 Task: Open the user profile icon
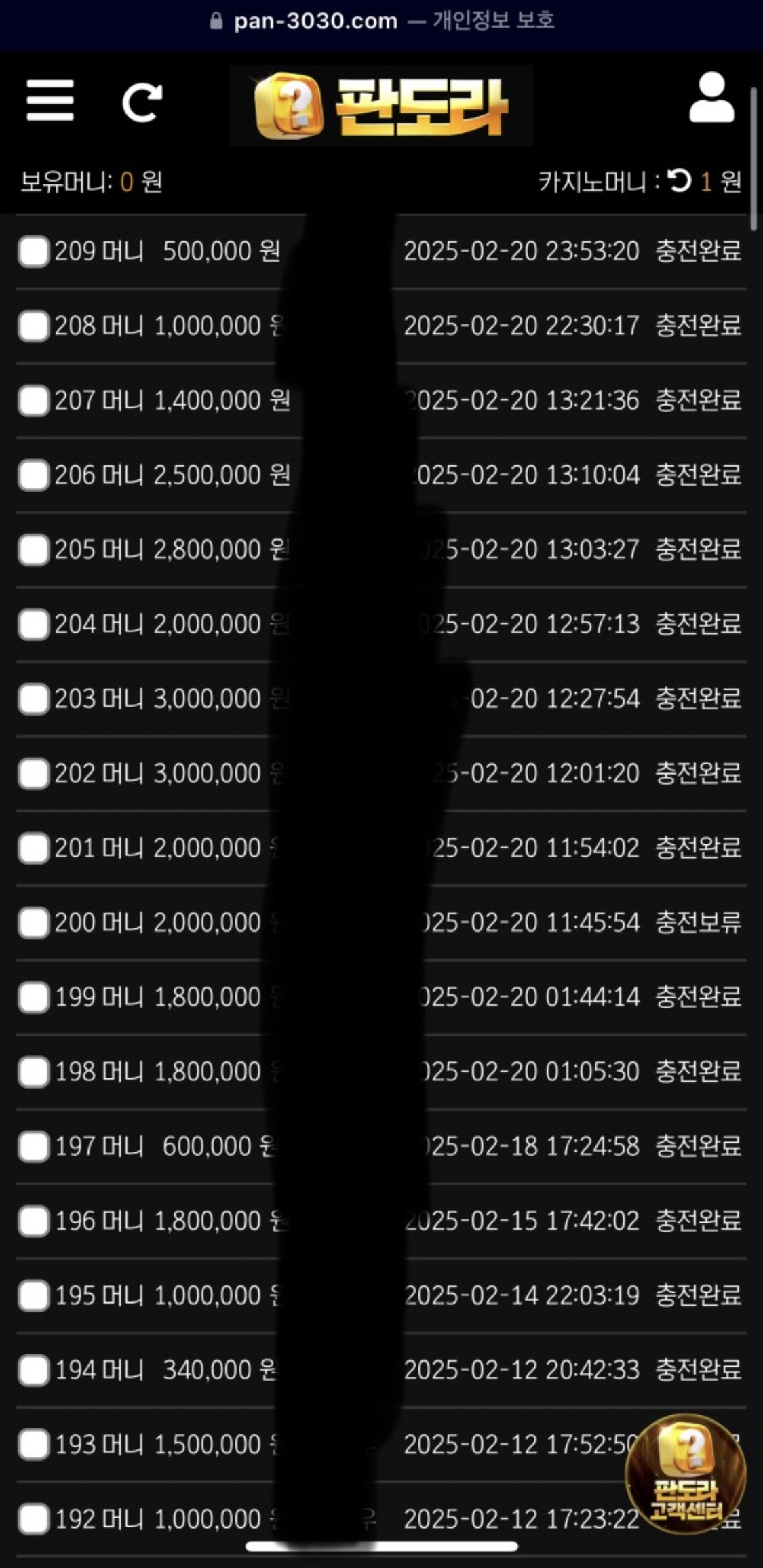(x=711, y=99)
